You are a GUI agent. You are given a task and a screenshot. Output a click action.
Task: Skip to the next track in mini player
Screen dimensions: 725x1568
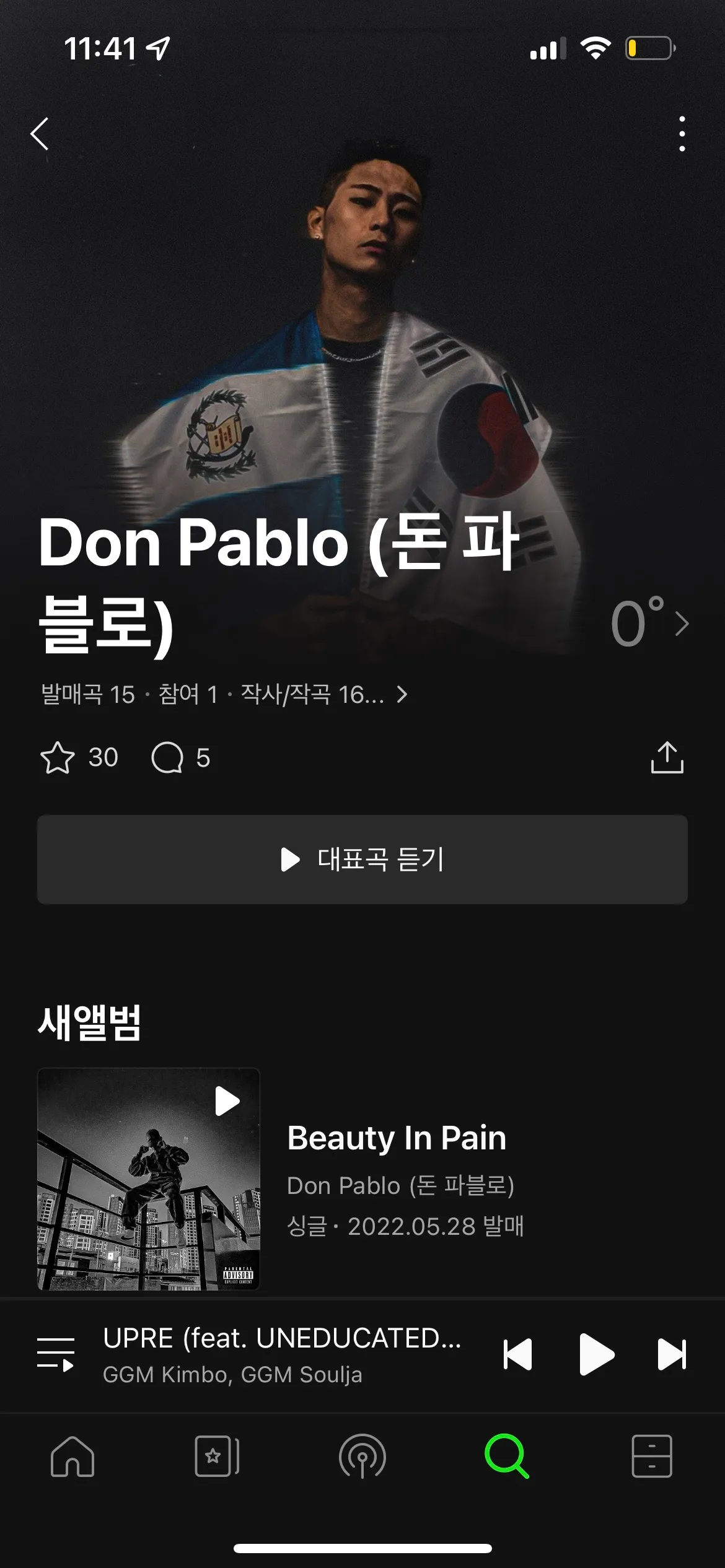pos(672,1354)
